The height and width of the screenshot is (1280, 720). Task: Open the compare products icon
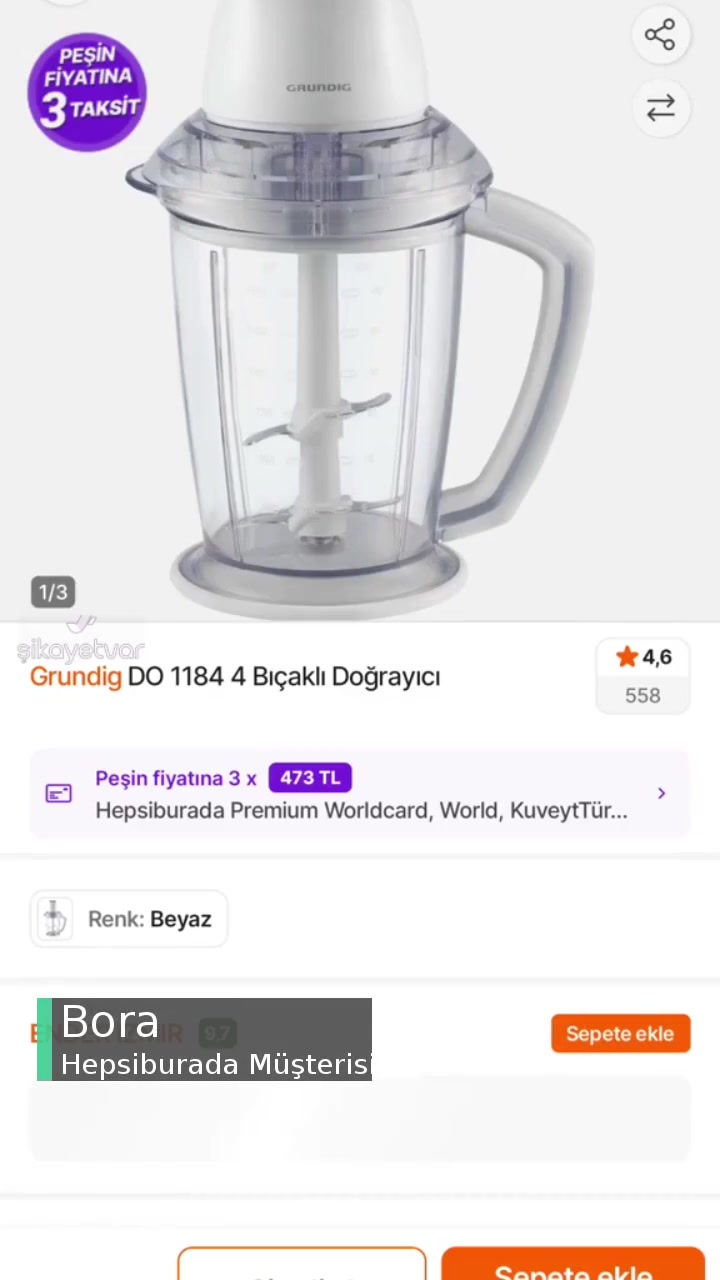click(660, 108)
